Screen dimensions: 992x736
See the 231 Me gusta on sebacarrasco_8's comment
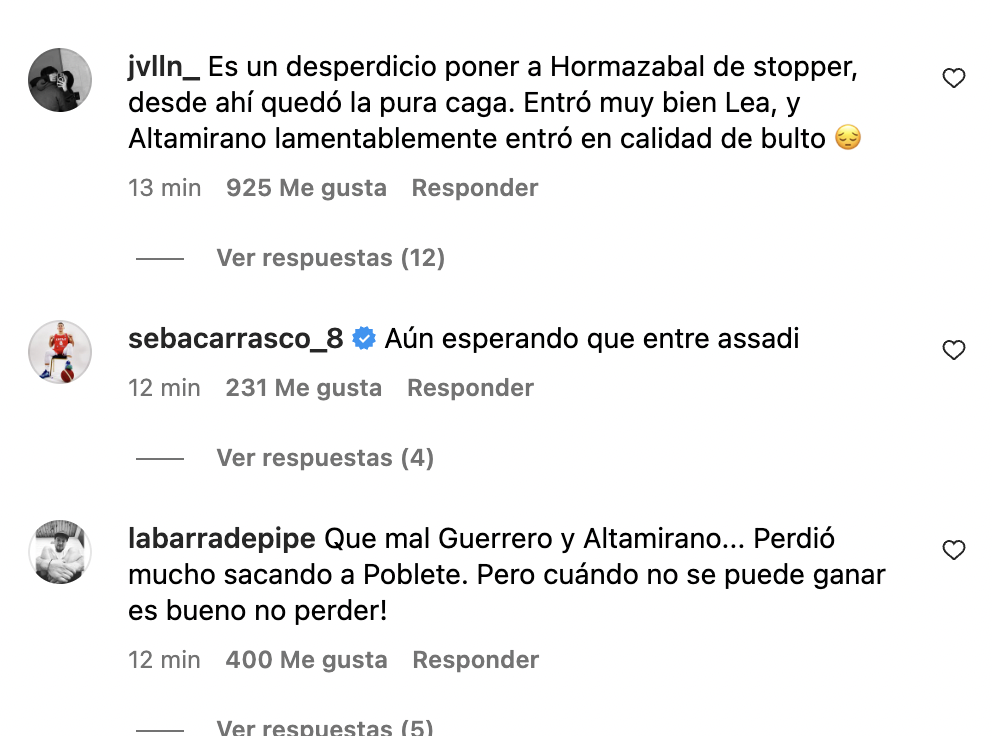pyautogui.click(x=303, y=388)
